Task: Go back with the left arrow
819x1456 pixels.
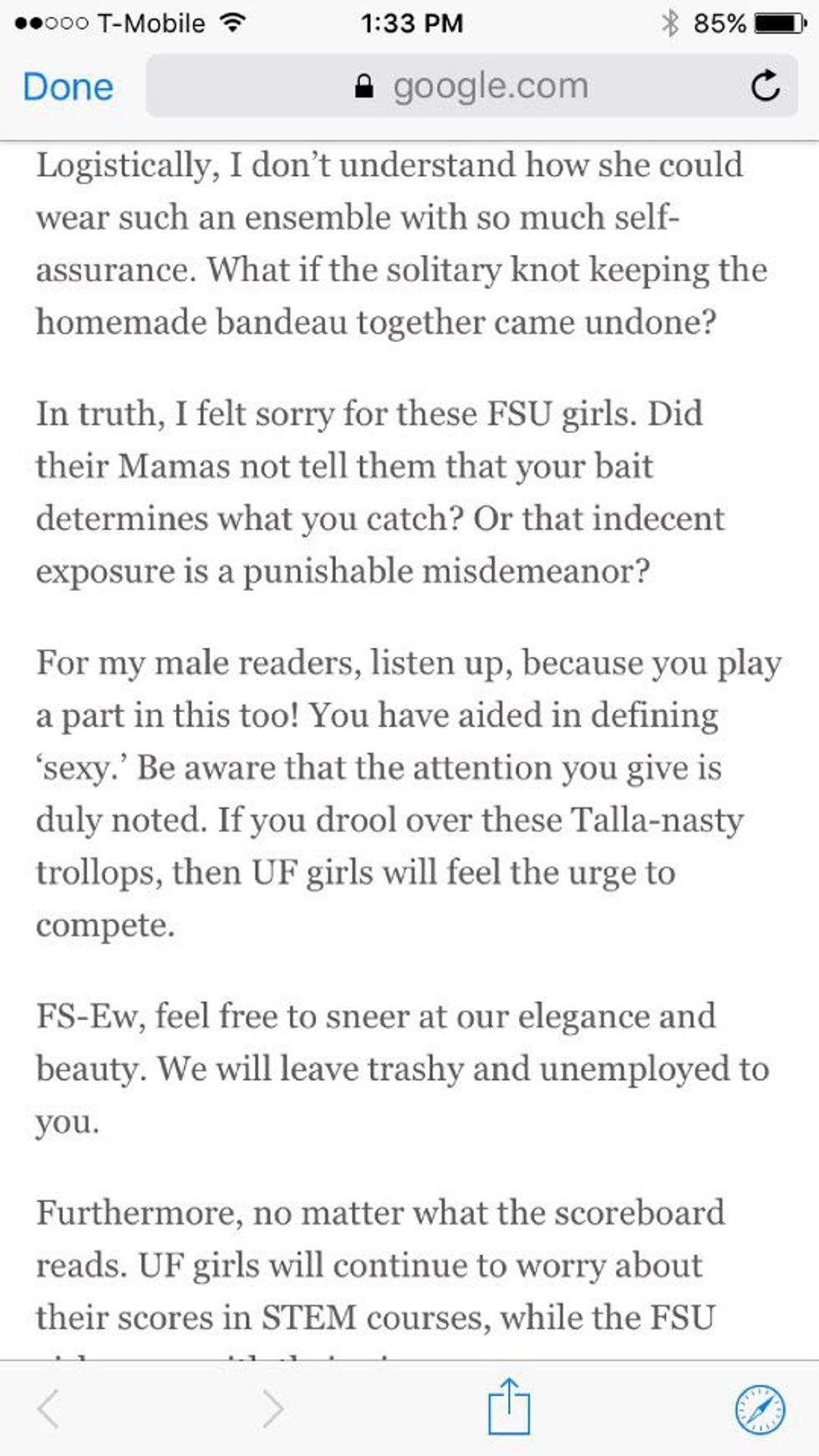Action: point(48,1409)
